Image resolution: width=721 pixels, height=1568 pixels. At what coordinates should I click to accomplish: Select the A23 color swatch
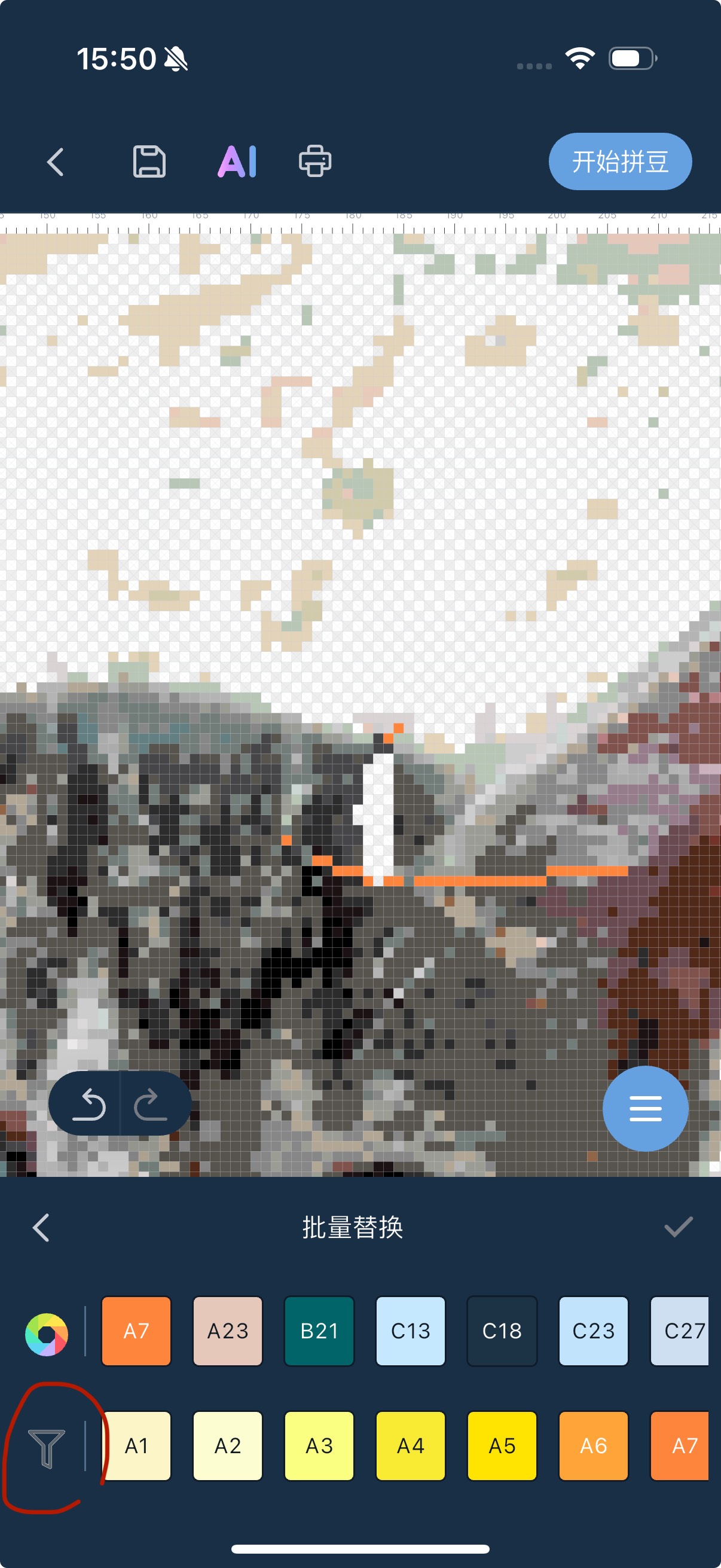tap(228, 1331)
